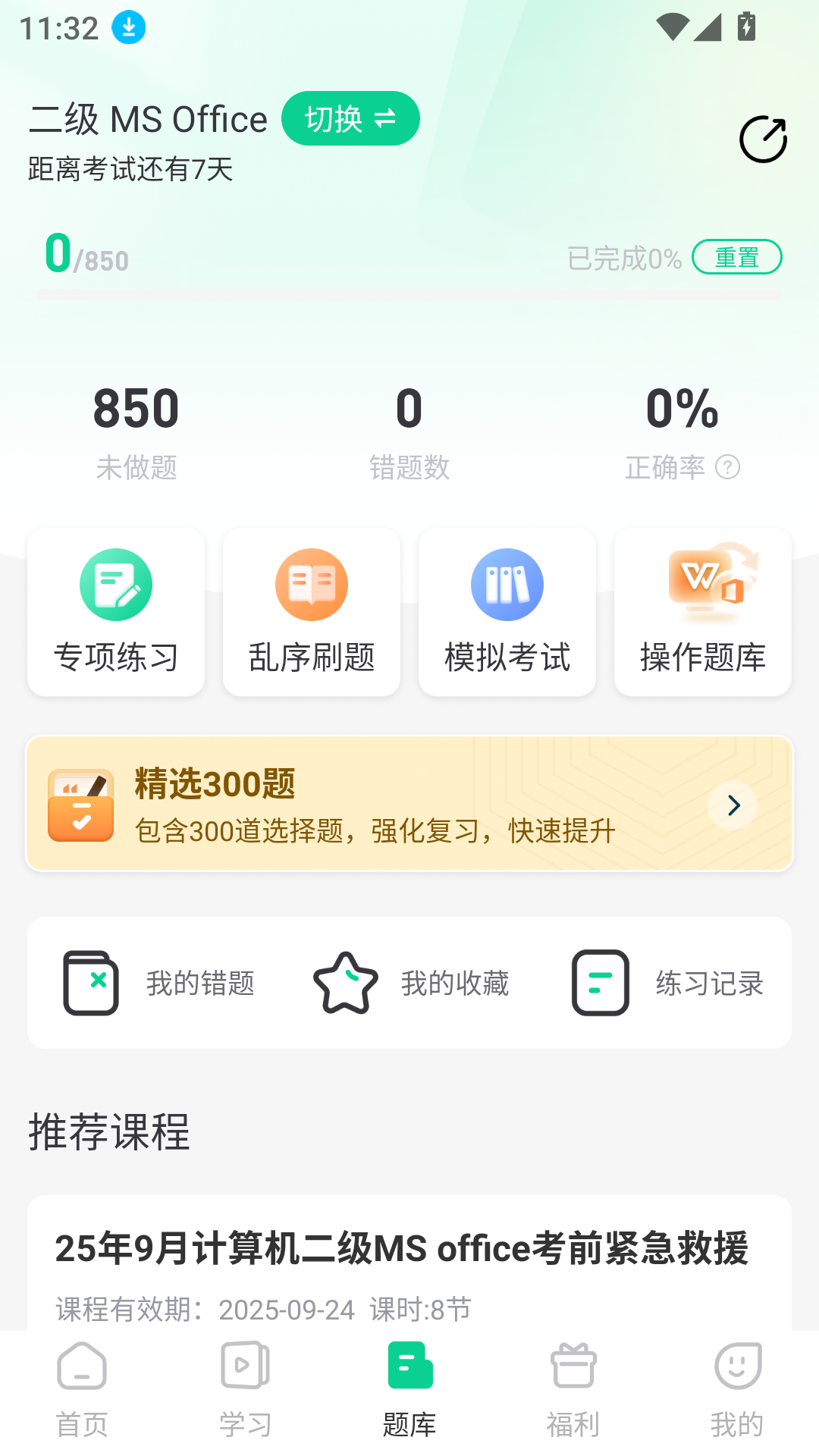Tap the 正确率 accuracy help question mark

click(x=728, y=467)
